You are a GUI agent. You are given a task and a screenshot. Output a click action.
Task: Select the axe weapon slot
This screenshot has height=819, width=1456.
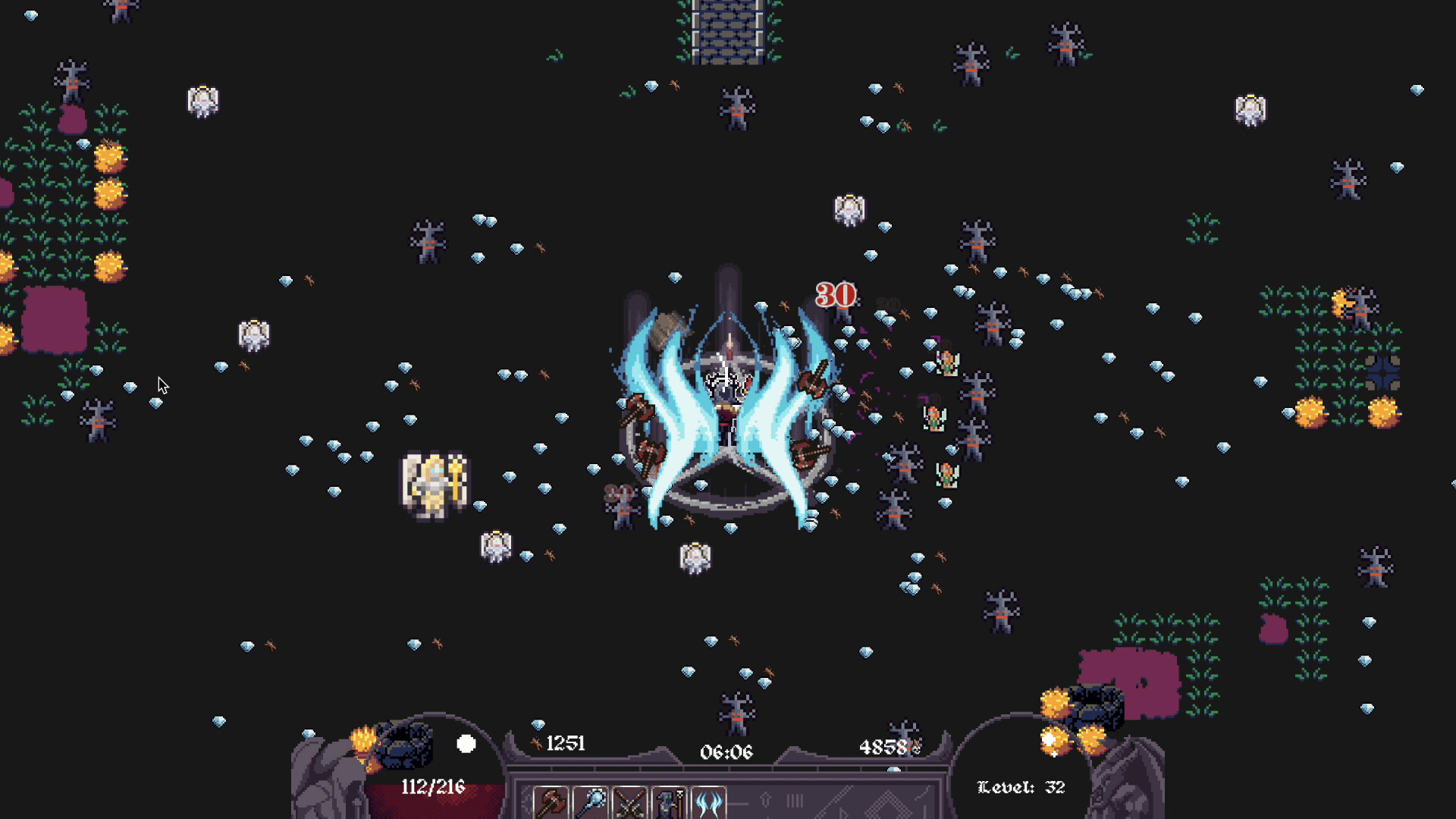[551, 803]
